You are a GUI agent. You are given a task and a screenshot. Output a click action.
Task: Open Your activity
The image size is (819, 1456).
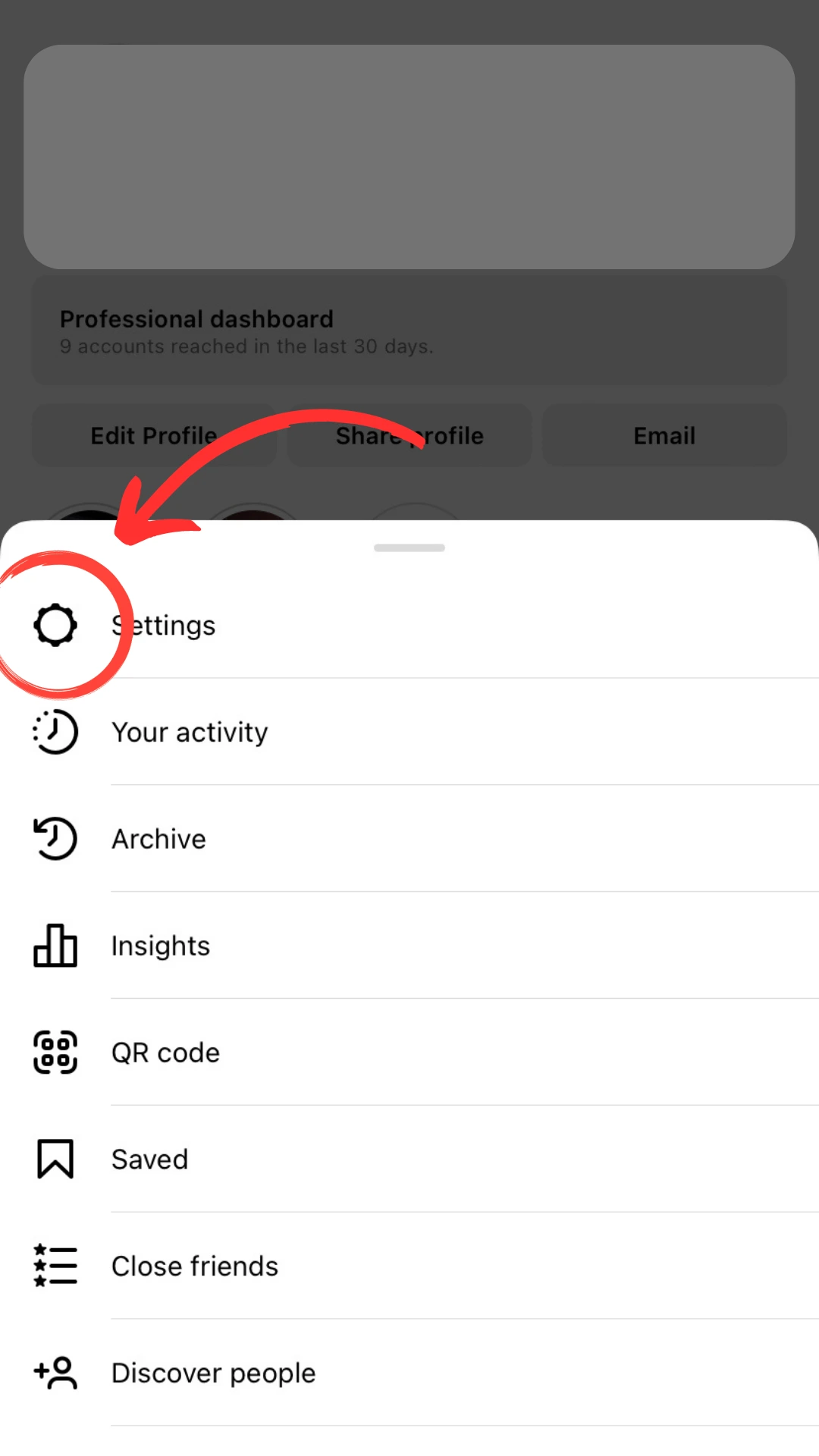pos(409,733)
